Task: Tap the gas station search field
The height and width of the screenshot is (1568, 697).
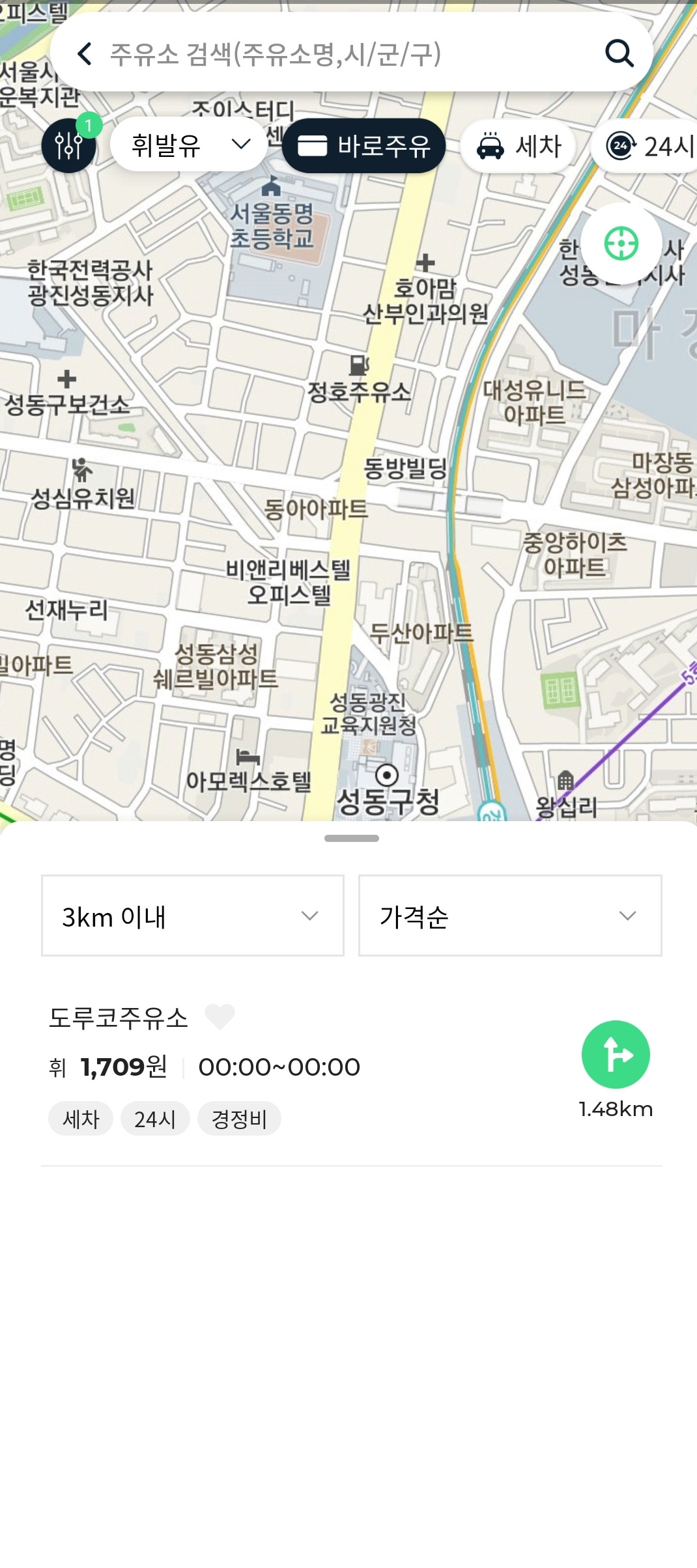Action: tap(345, 54)
